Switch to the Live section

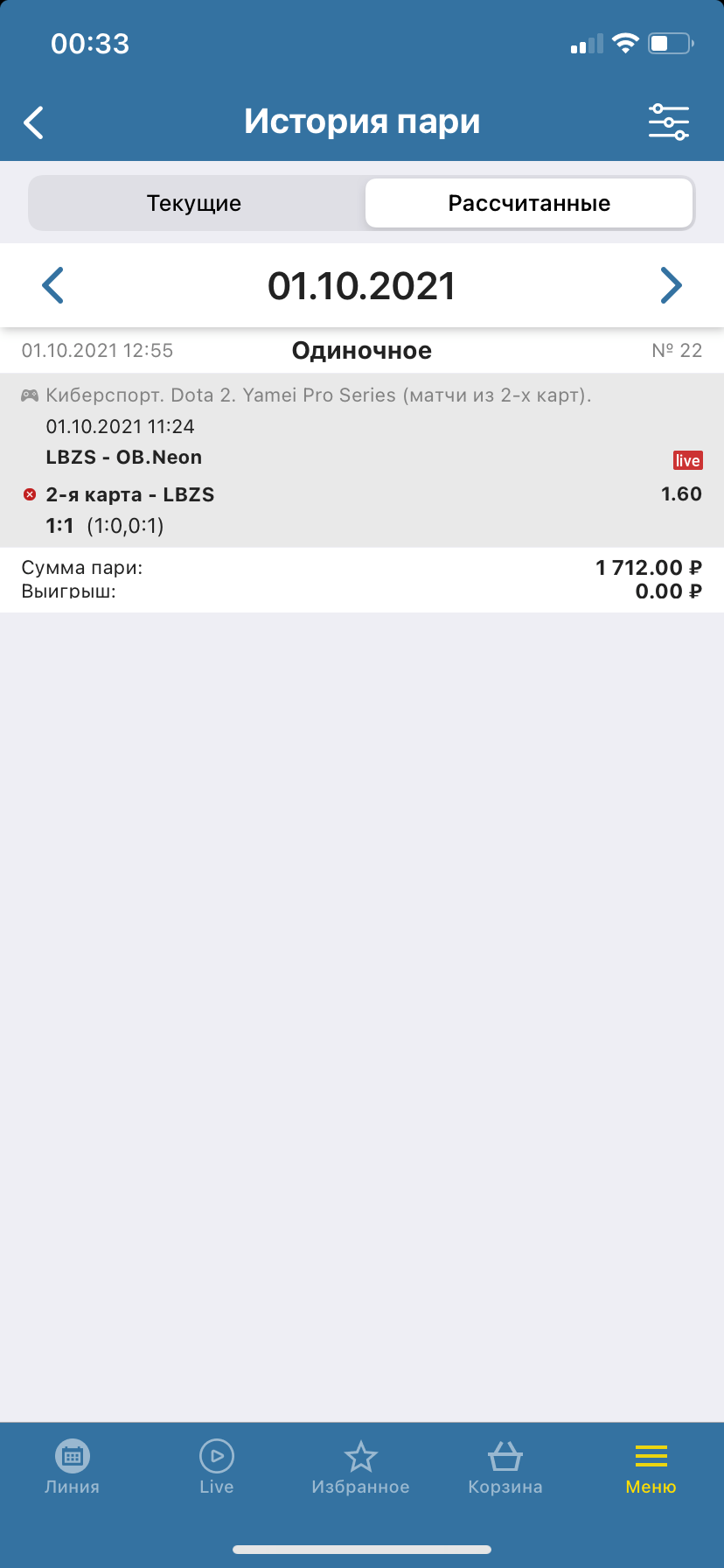tap(217, 1468)
